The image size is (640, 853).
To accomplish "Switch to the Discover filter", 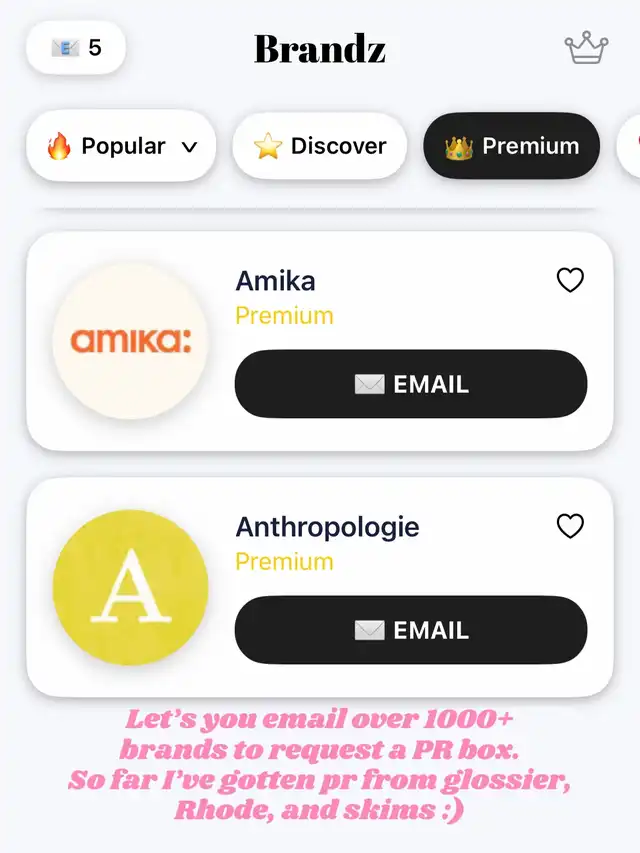I will coord(320,146).
